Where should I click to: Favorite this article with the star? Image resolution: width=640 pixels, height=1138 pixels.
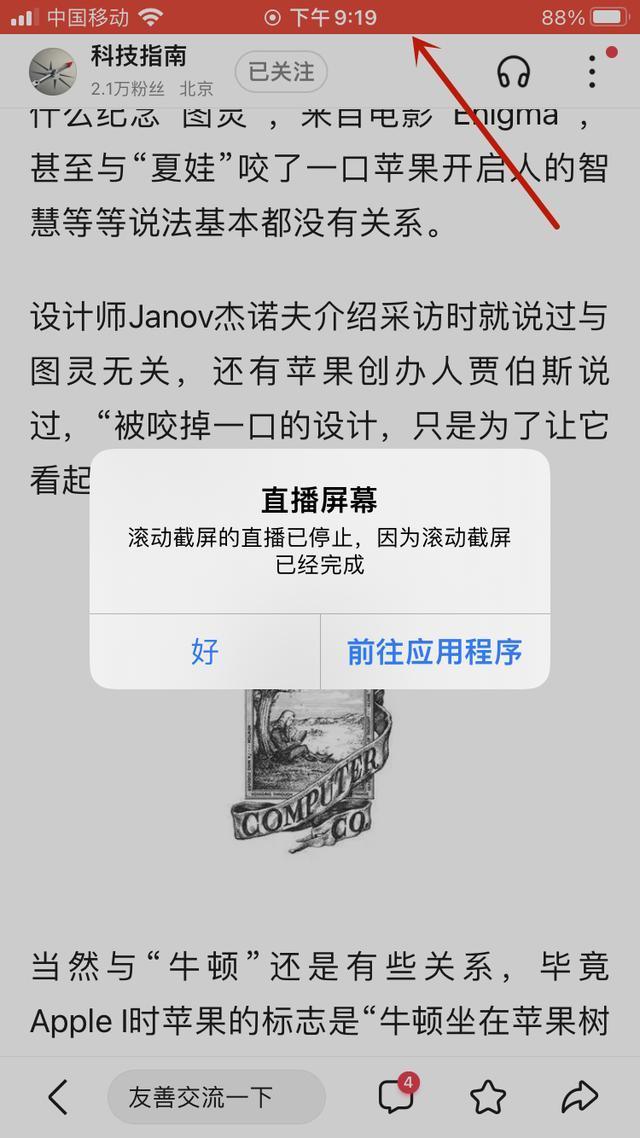click(x=488, y=1097)
